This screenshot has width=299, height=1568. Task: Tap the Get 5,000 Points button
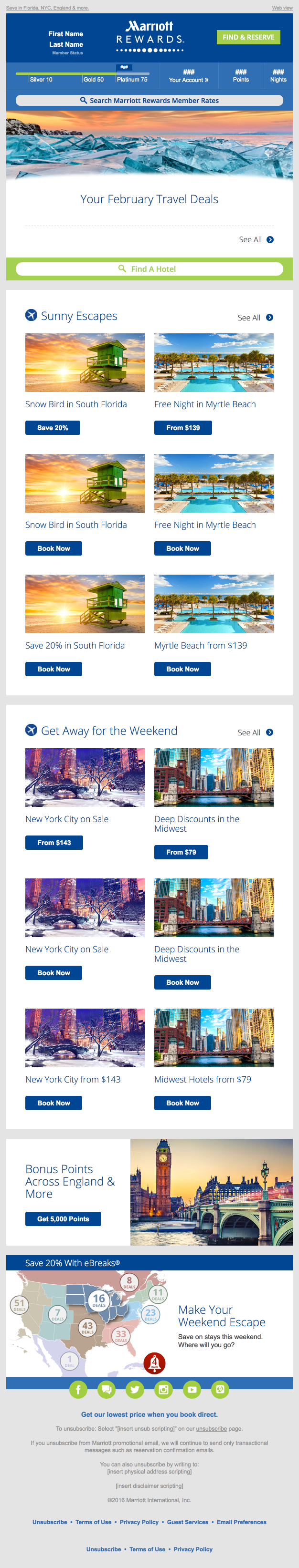point(63,1218)
